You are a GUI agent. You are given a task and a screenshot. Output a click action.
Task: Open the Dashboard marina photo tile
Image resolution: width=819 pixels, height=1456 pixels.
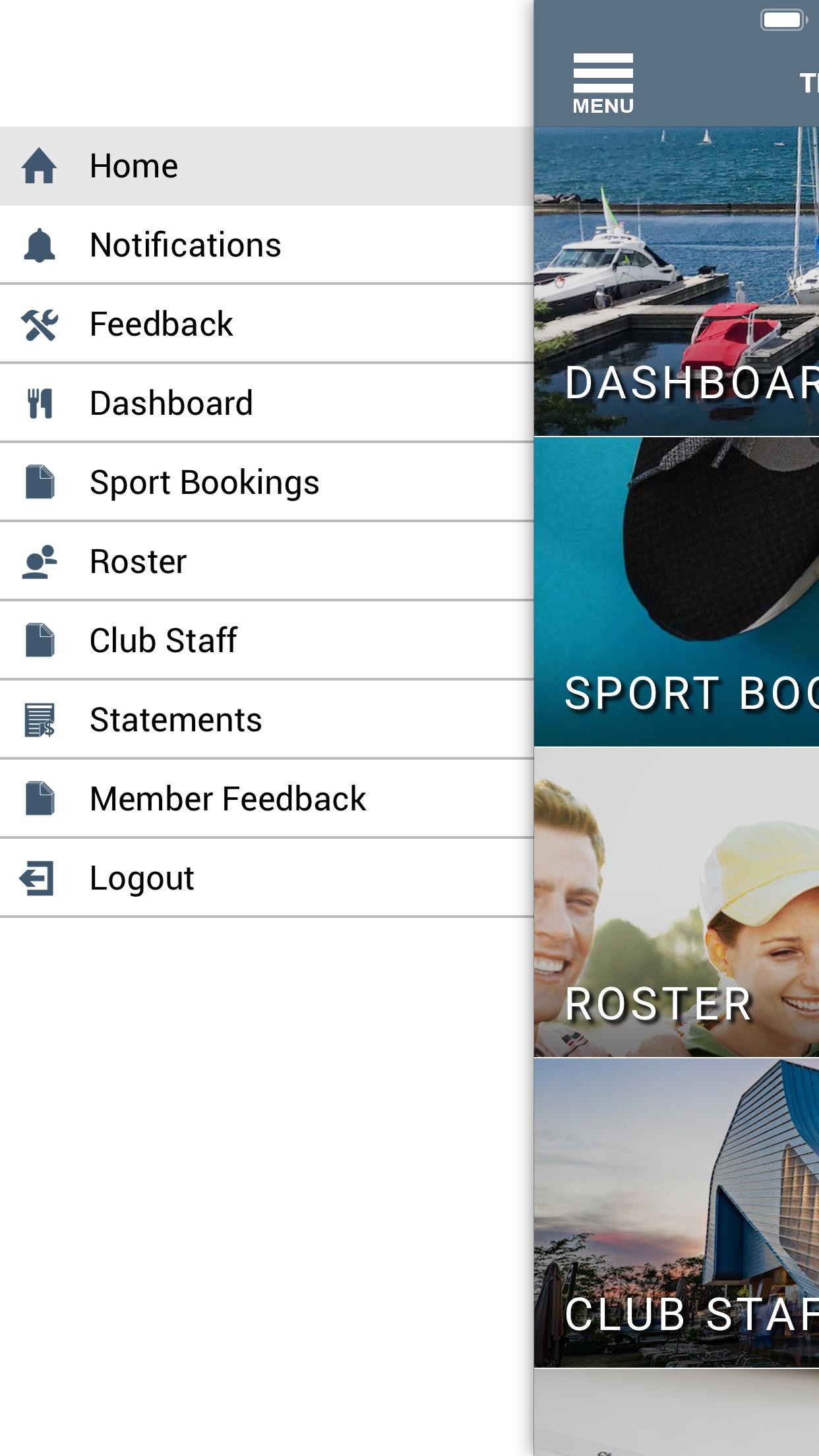[x=677, y=282]
